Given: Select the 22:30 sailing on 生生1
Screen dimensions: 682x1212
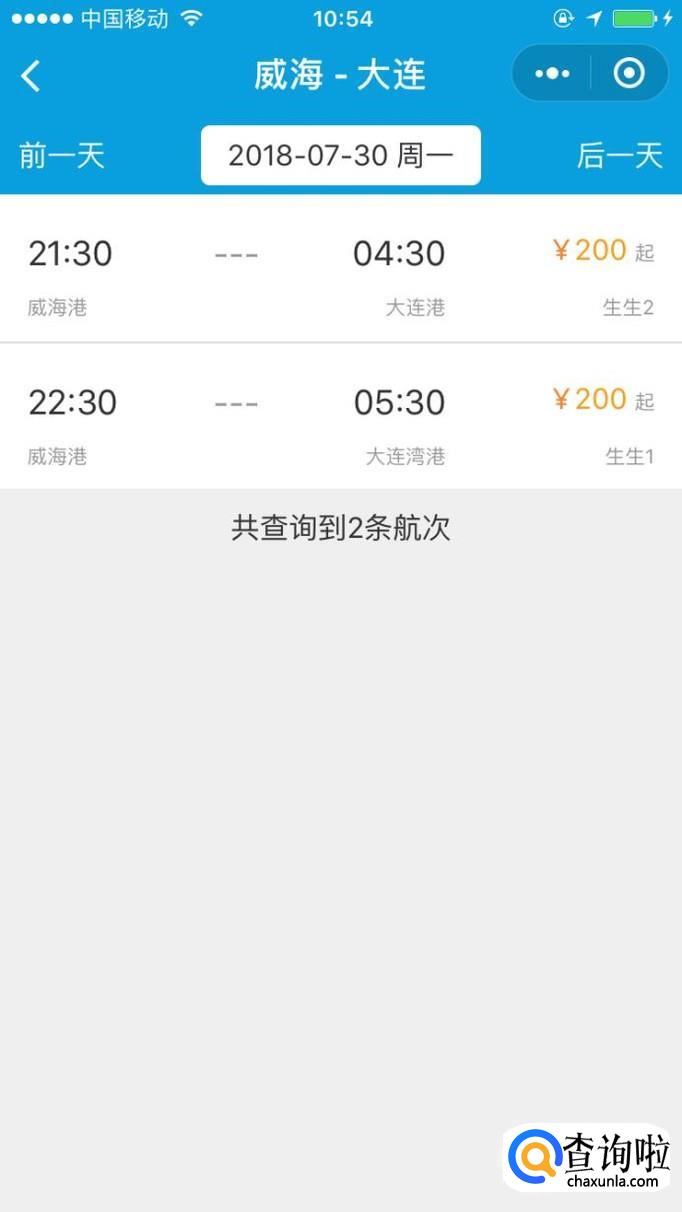Looking at the screenshot, I should point(341,417).
